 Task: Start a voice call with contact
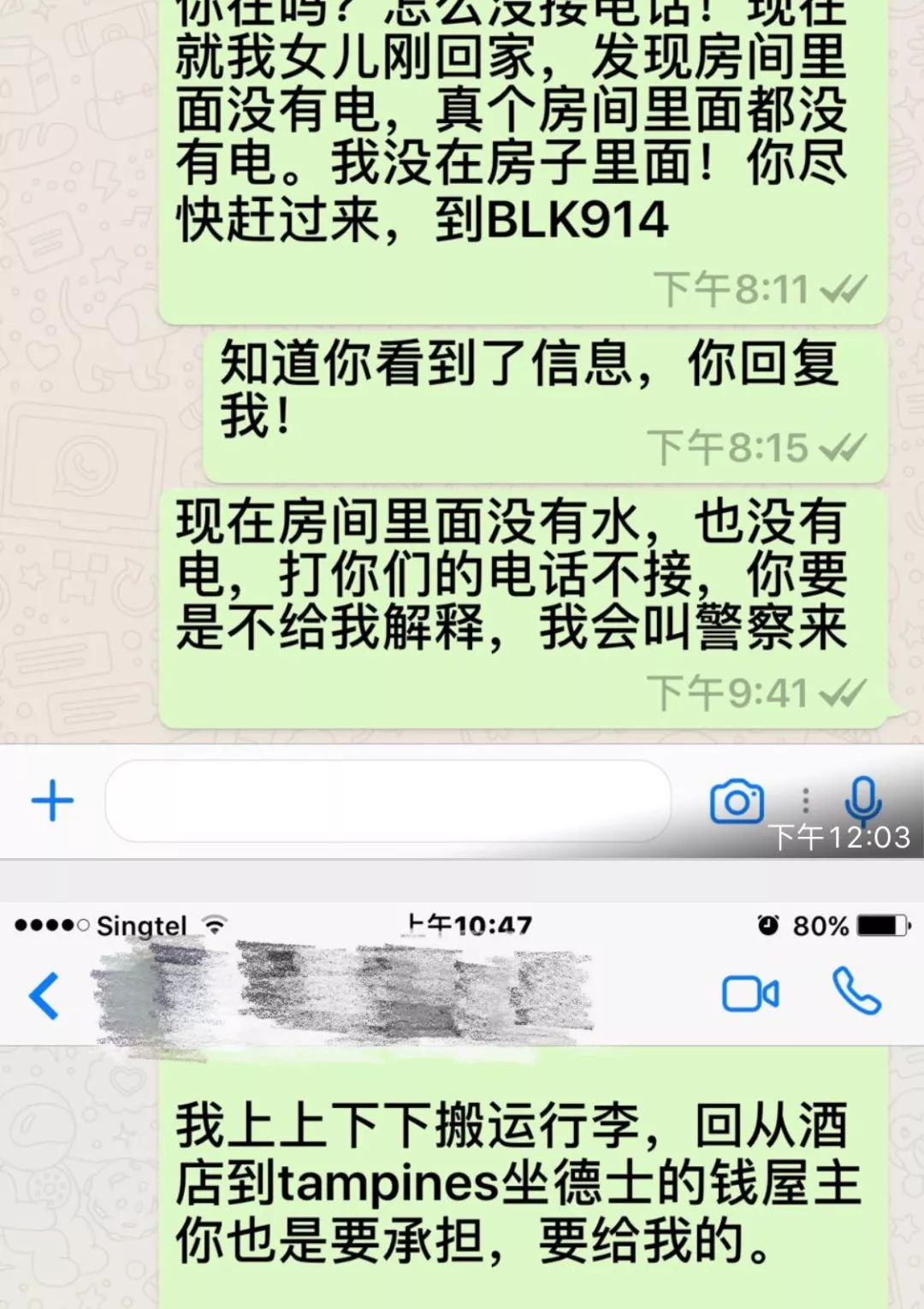856,992
